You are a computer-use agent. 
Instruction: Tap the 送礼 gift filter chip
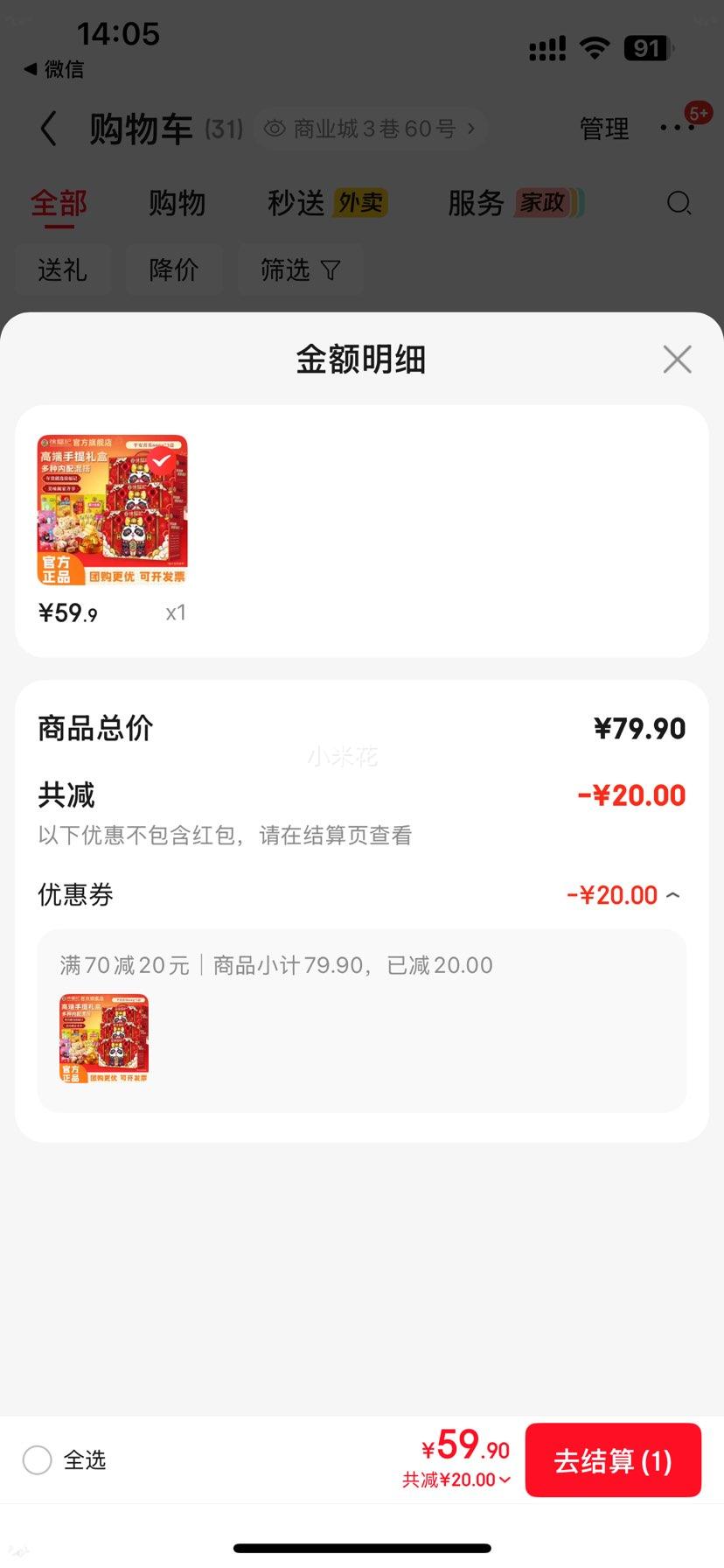coord(62,269)
